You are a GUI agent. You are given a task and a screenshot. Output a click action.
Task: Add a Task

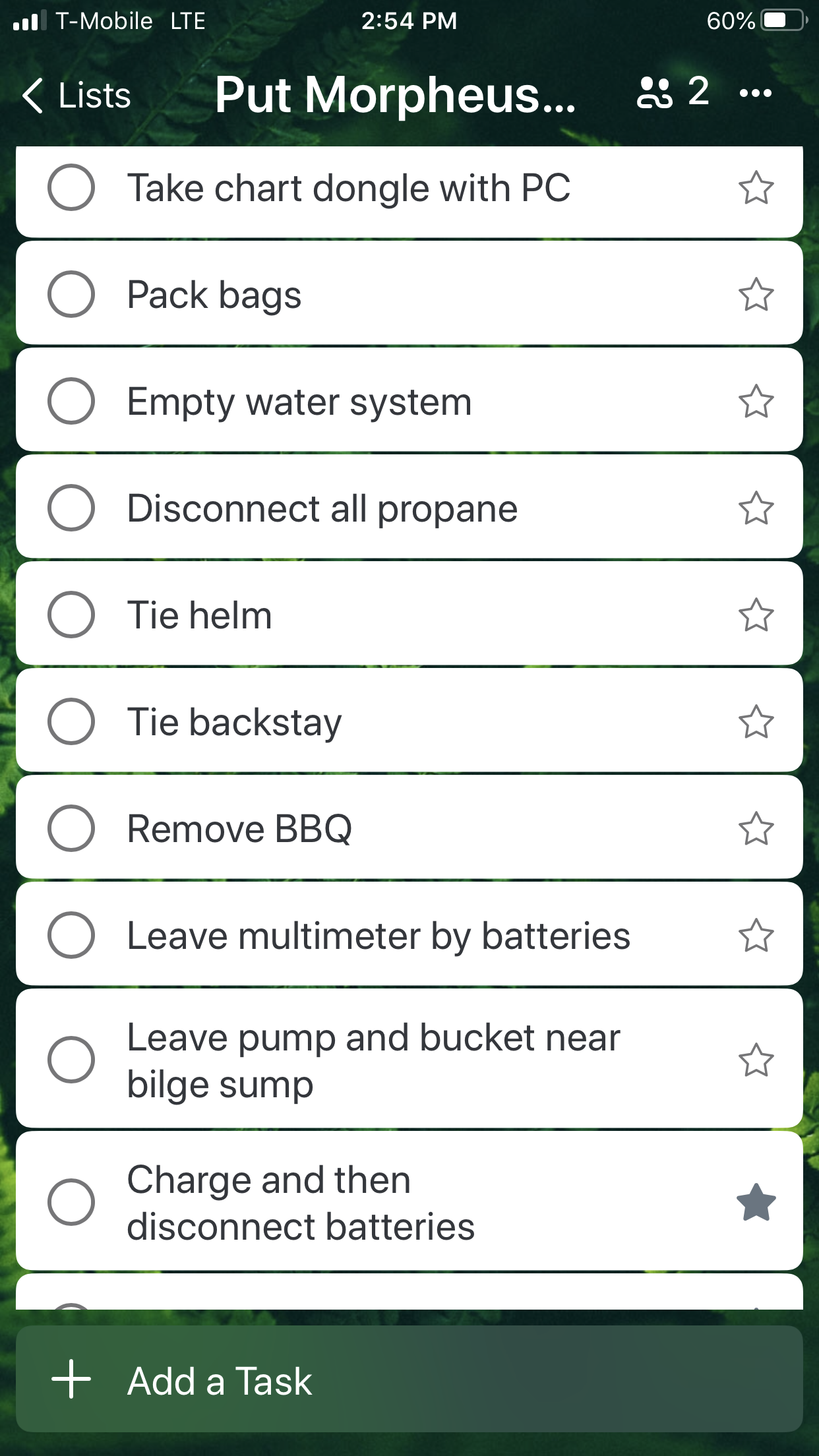409,1380
